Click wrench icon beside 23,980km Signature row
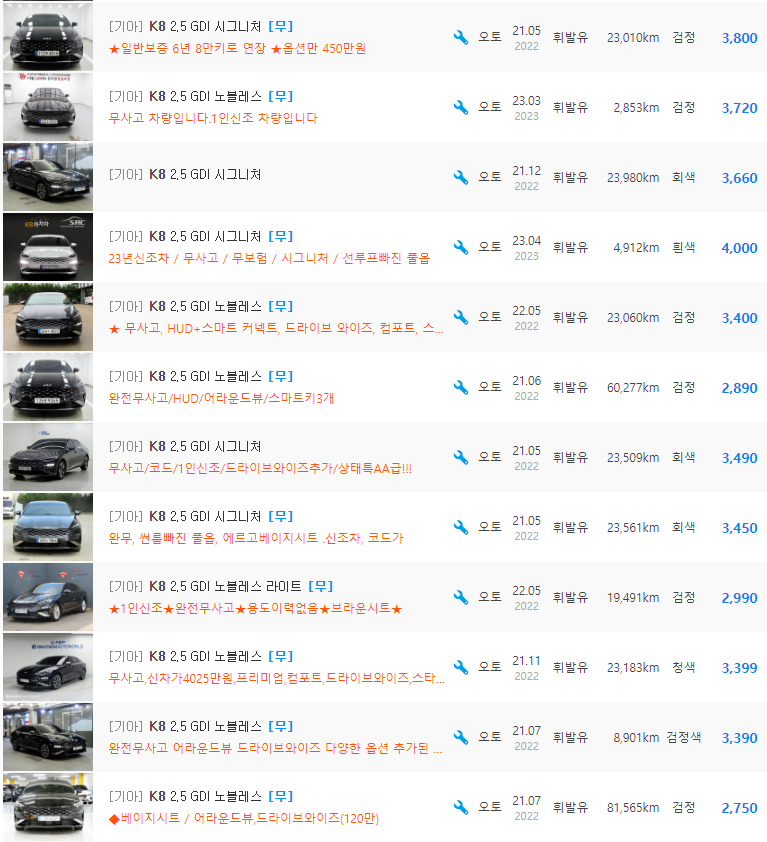Image resolution: width=767 pixels, height=842 pixels. coord(459,178)
